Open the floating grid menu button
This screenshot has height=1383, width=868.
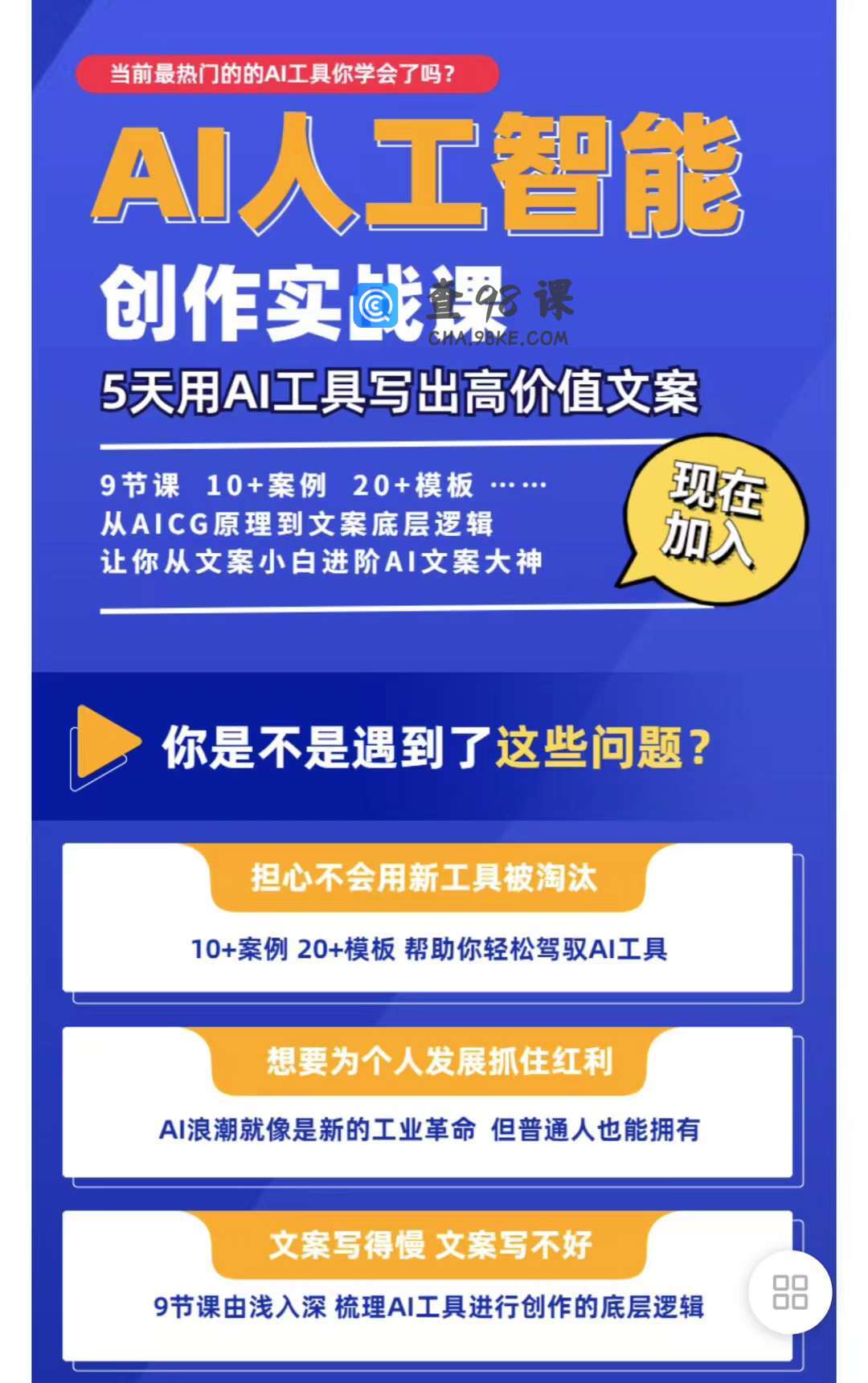point(789,1292)
